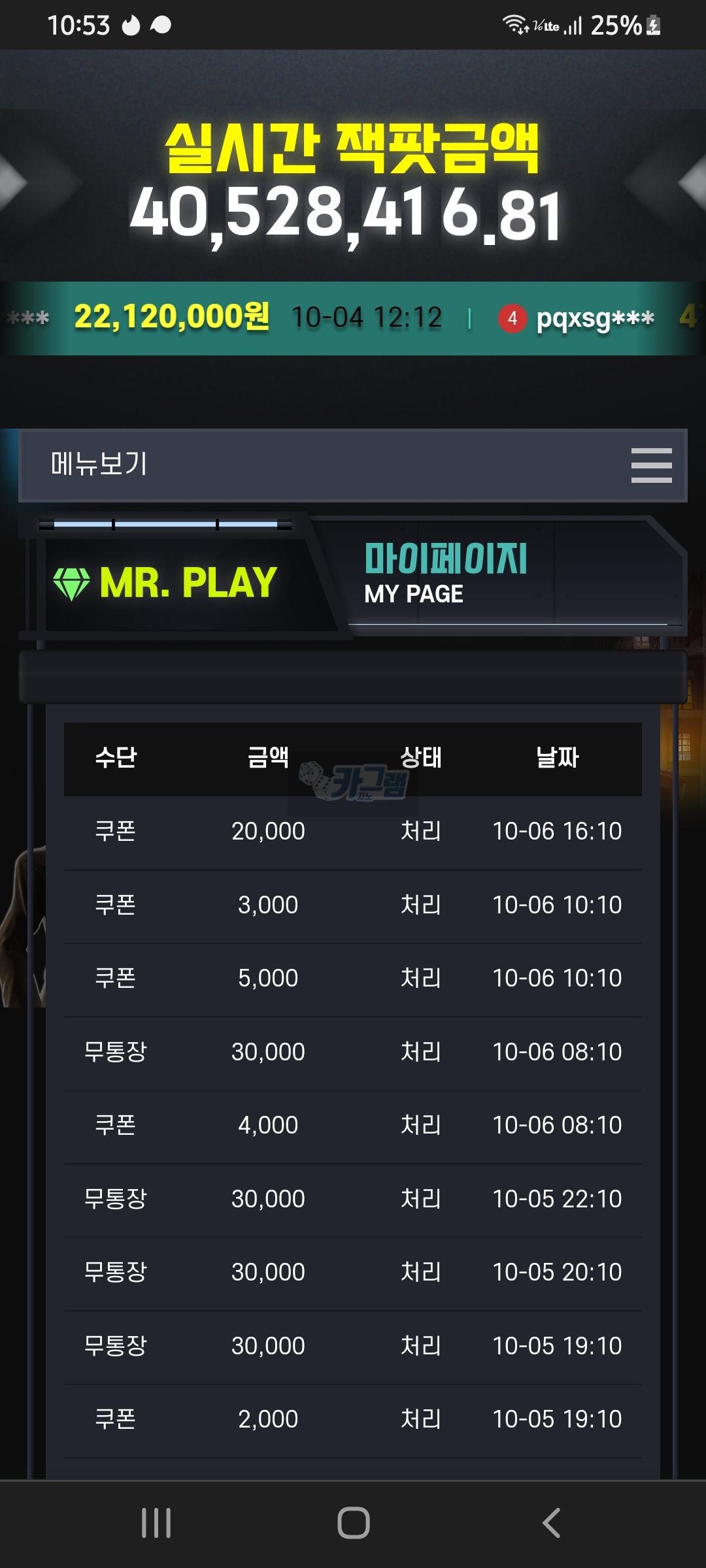The image size is (706, 1568).
Task: Go back using system back button
Action: [551, 1523]
